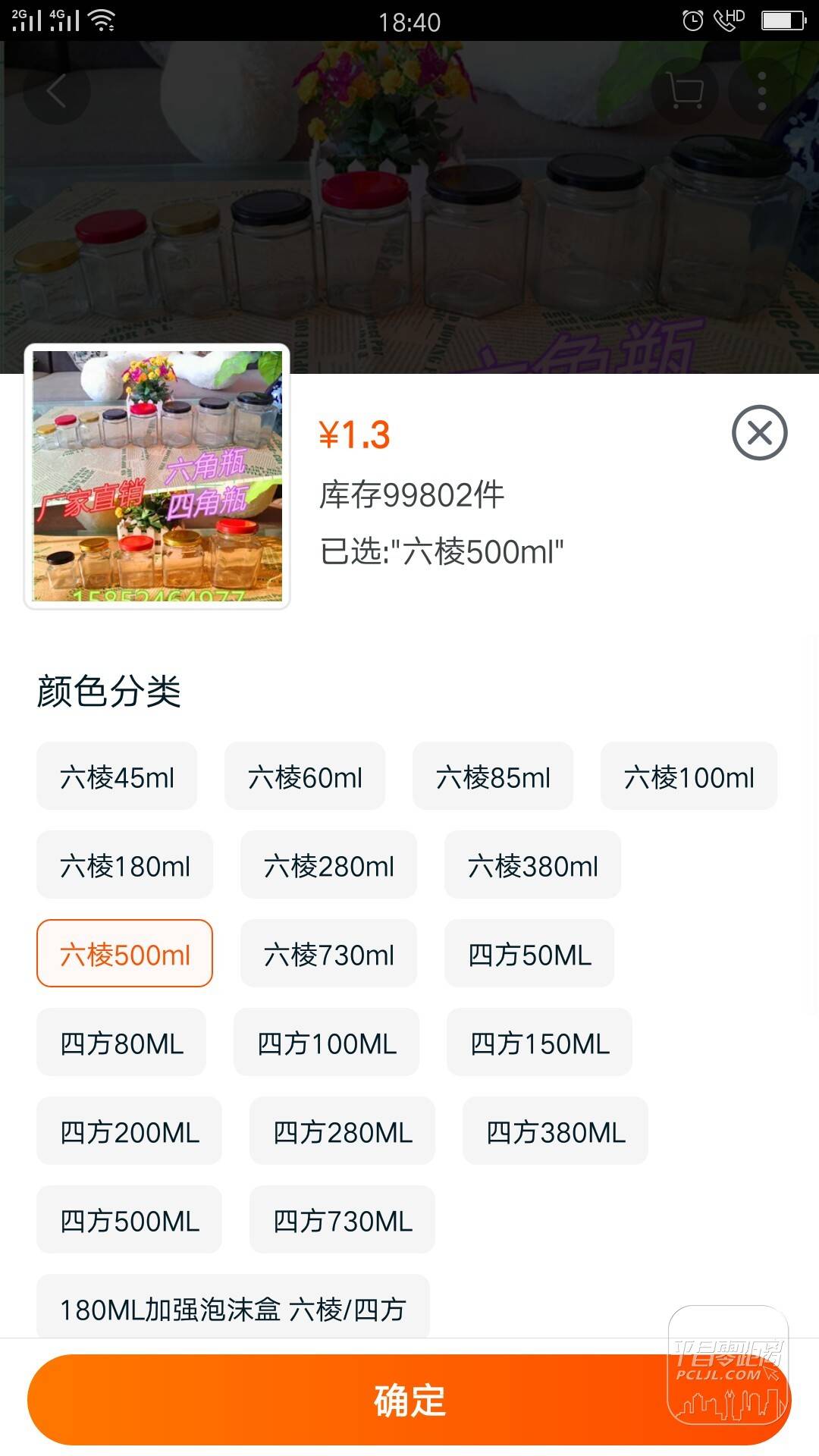819x1456 pixels.
Task: Open the product thumbnail image
Action: 157,476
